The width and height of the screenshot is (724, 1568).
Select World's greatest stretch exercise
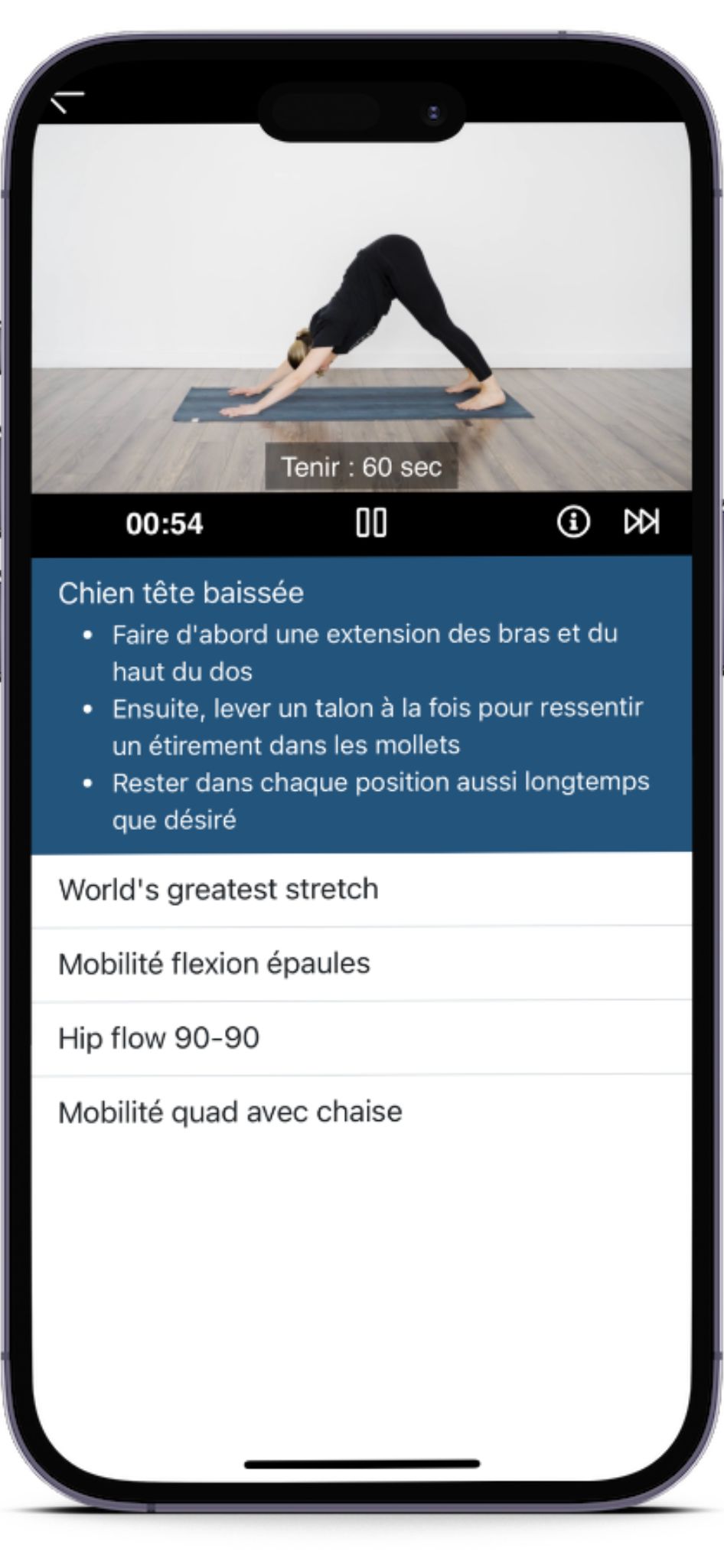[361, 889]
